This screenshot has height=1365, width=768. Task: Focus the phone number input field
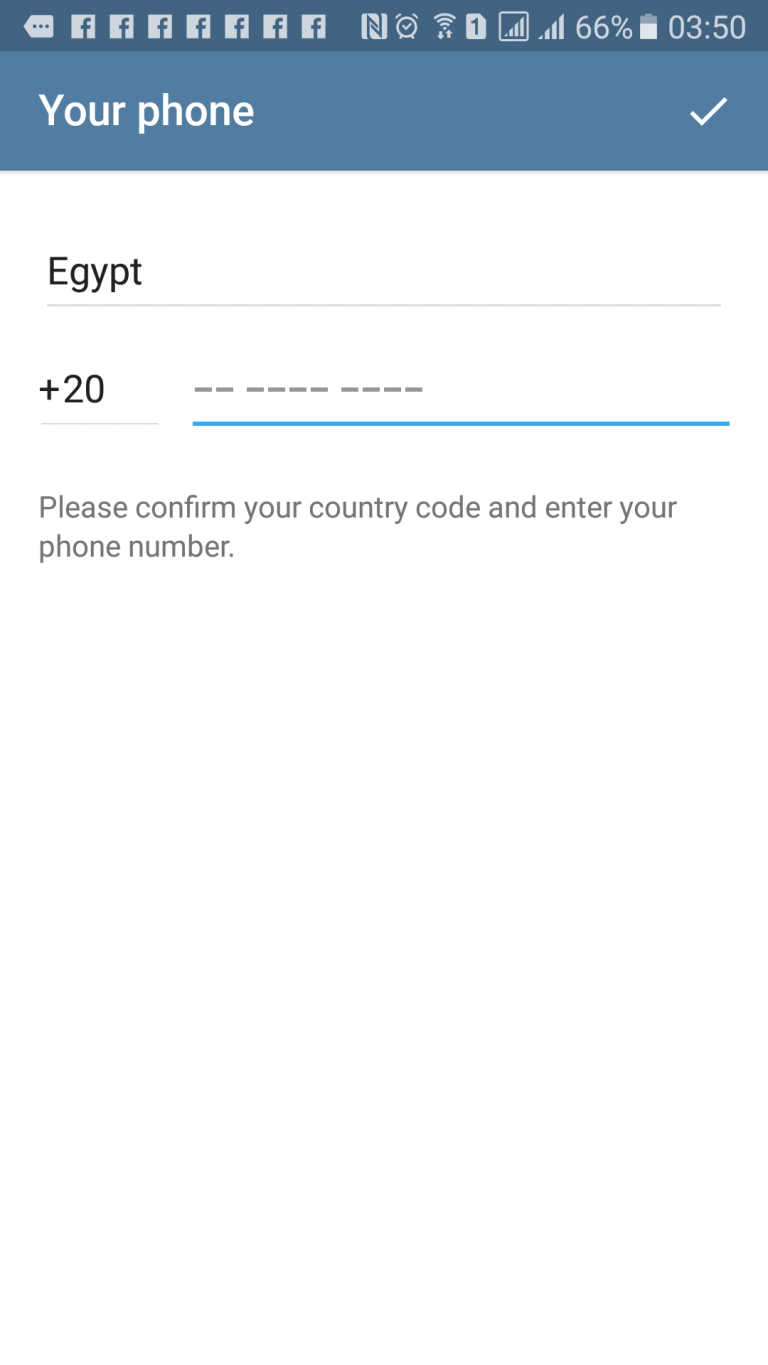click(x=460, y=390)
